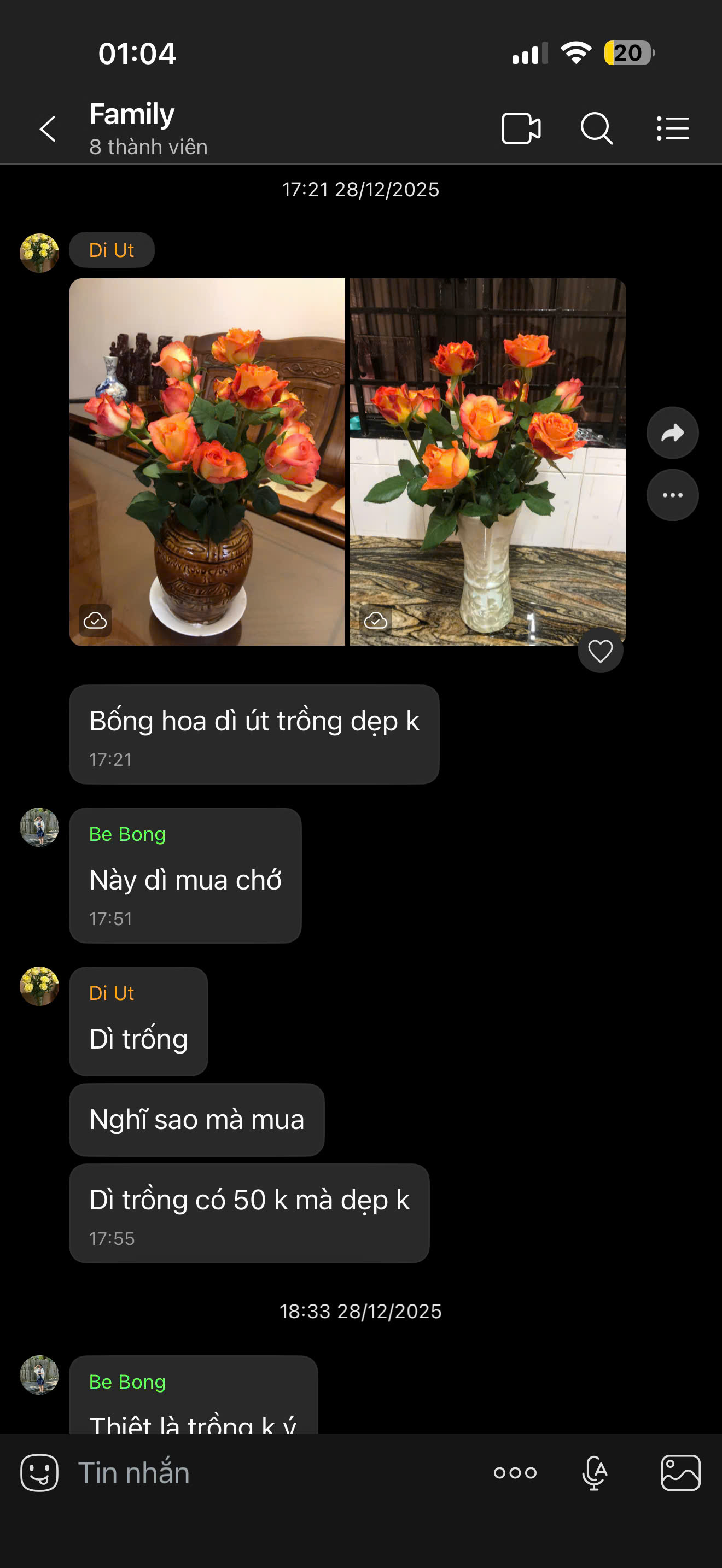Open more actions for the photo message
722x1568 pixels.
[672, 495]
